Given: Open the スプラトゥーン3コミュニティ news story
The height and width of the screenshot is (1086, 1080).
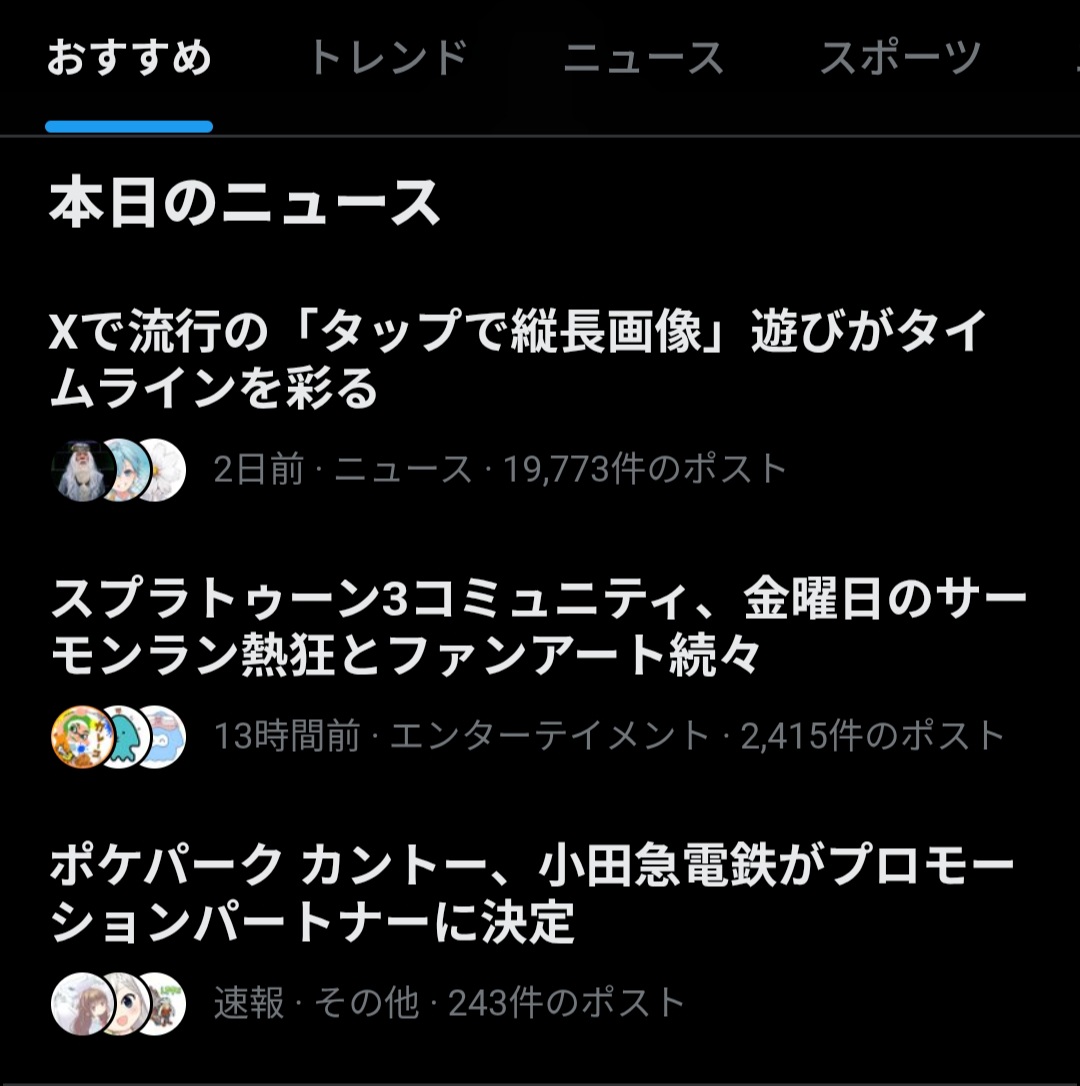Looking at the screenshot, I should coord(538,627).
